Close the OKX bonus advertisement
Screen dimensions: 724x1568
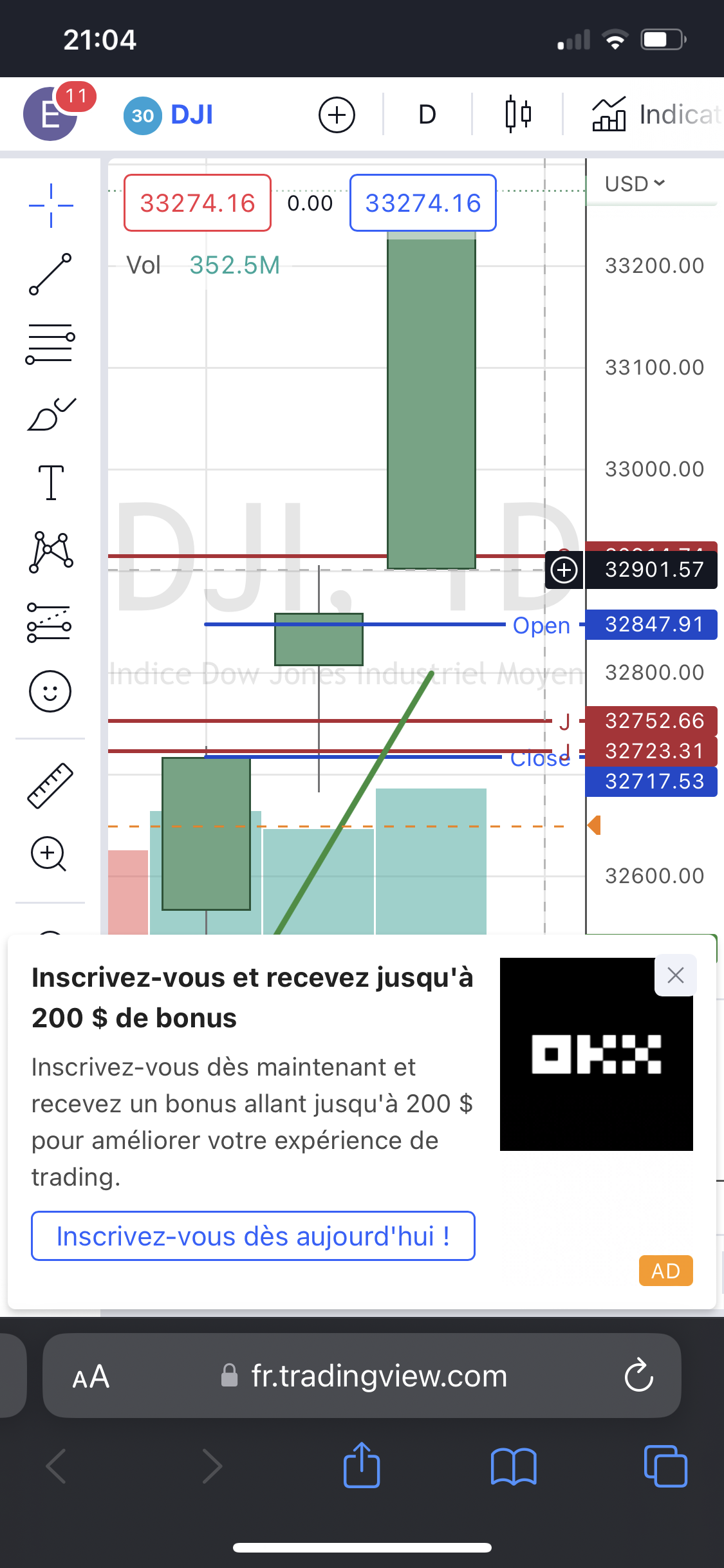[x=675, y=975]
